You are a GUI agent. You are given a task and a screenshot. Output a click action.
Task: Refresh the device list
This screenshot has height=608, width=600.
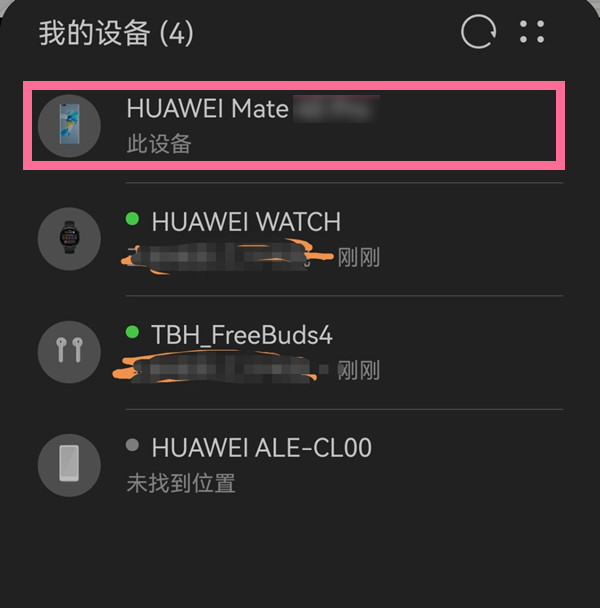click(478, 32)
